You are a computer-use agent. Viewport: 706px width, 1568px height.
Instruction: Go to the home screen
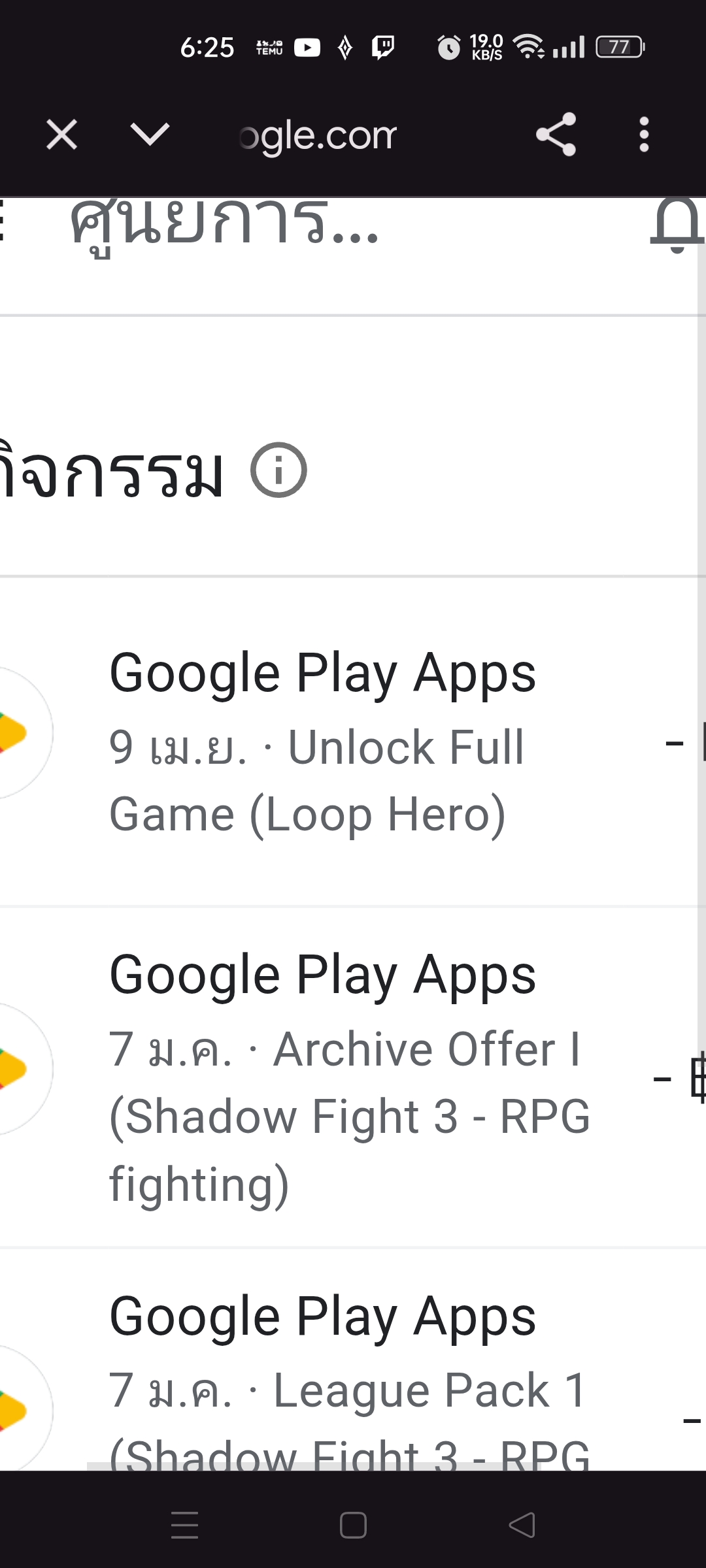click(353, 1526)
